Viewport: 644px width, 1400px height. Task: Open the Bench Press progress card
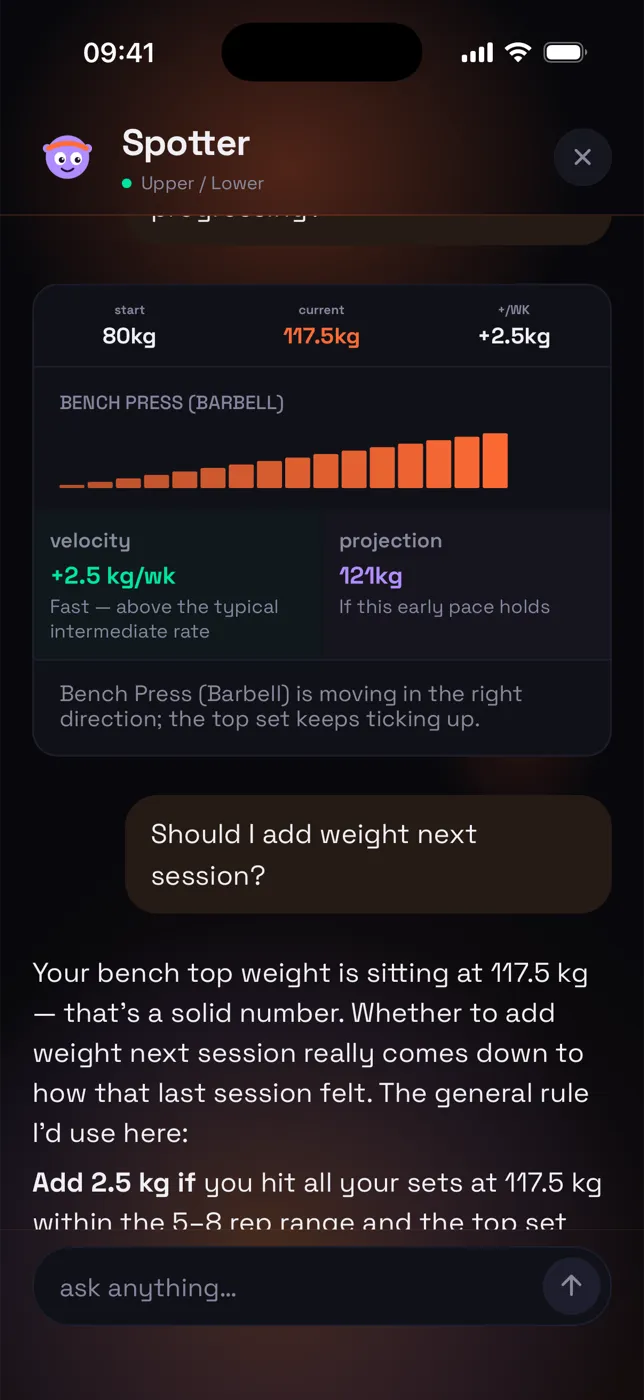click(x=322, y=520)
